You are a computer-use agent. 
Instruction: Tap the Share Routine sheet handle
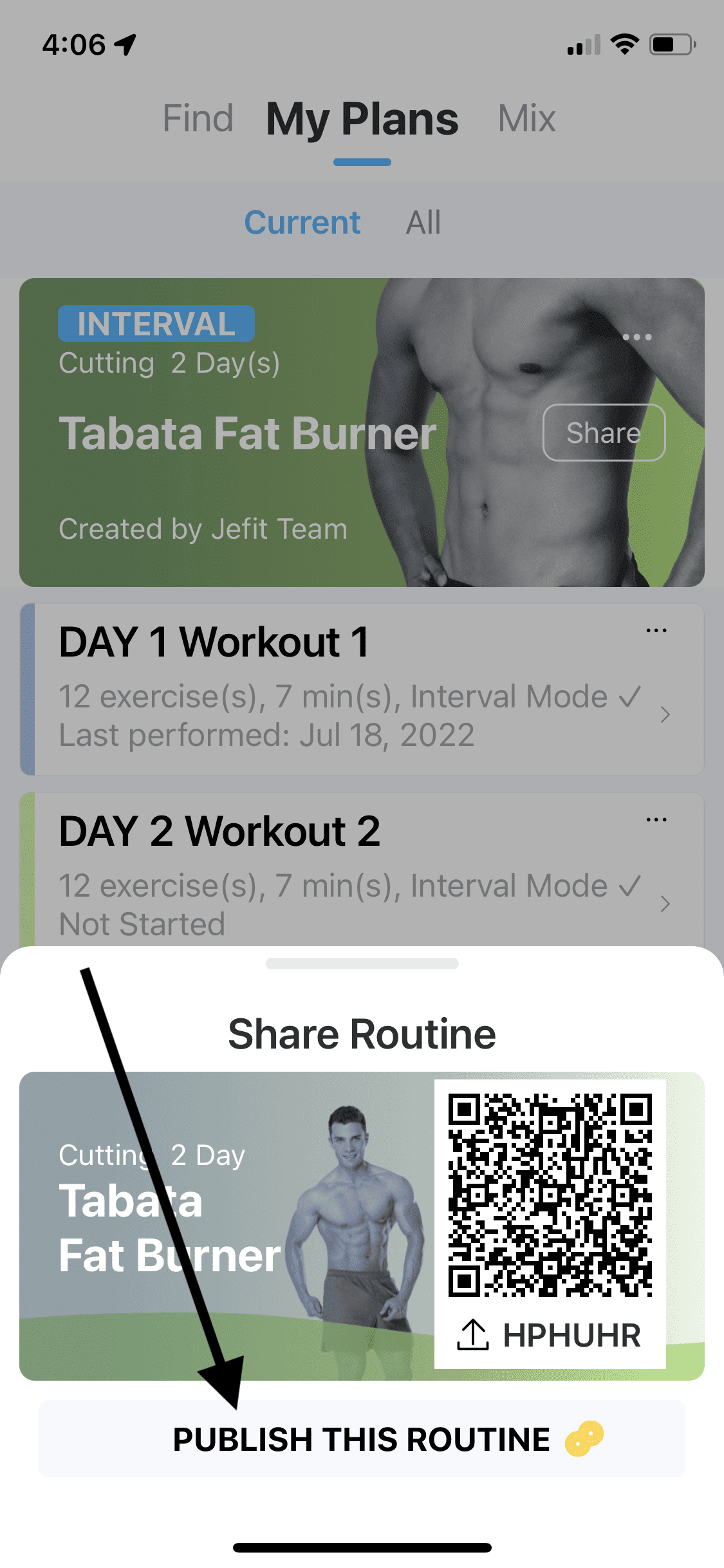point(362,964)
